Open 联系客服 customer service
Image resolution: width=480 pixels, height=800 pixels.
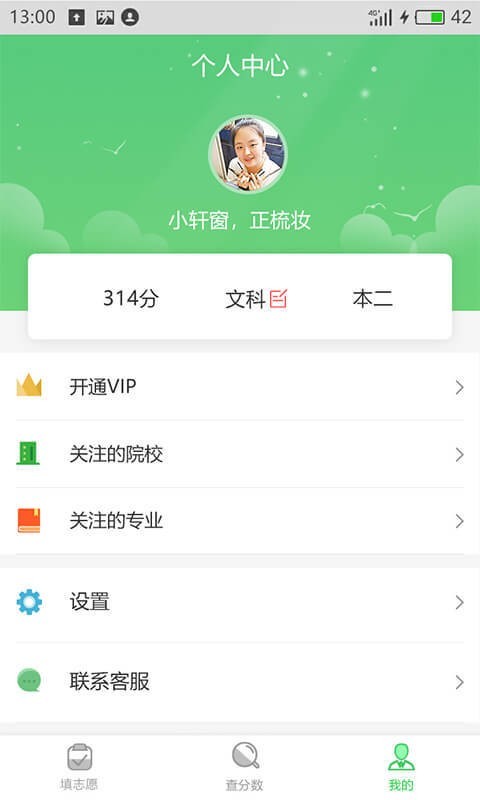(240, 682)
